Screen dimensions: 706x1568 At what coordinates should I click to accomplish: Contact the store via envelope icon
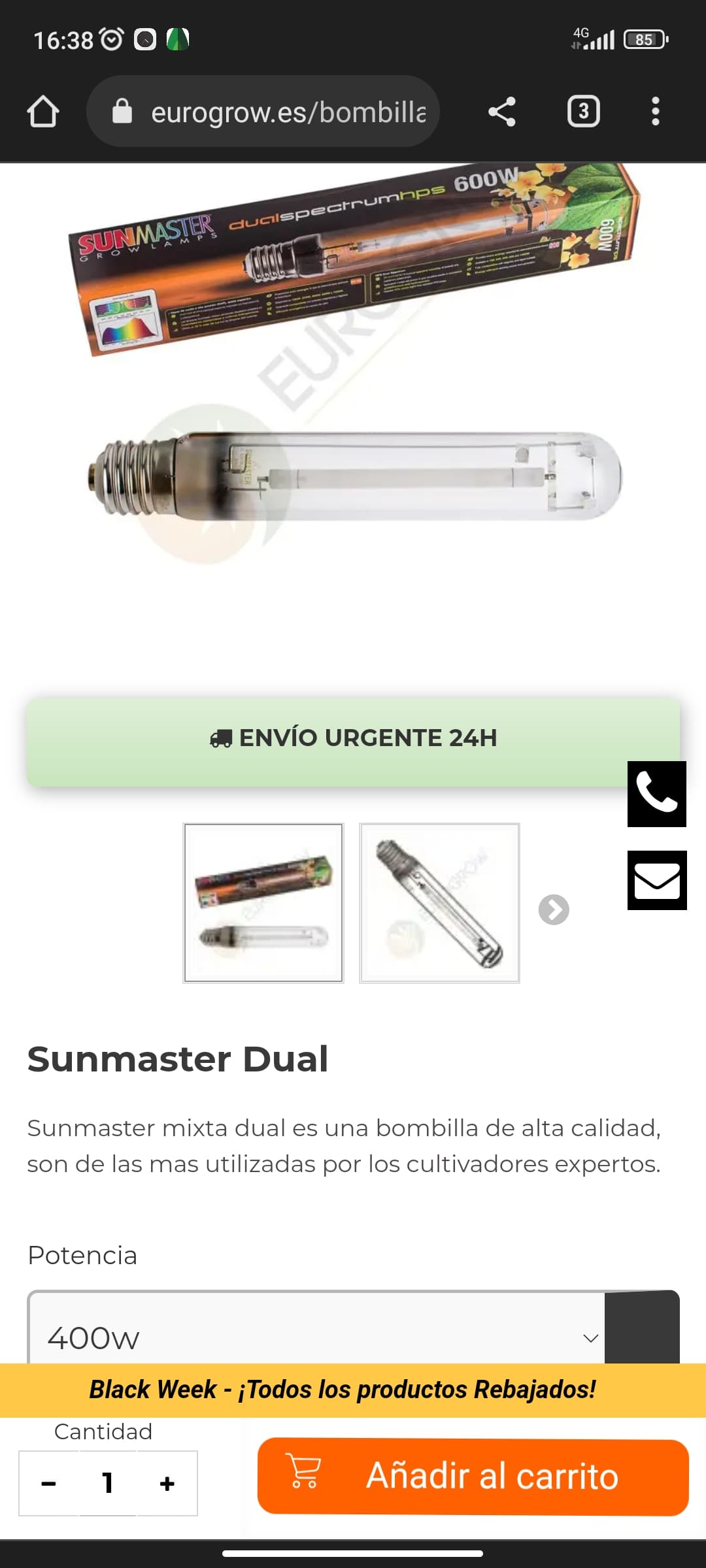(x=656, y=880)
